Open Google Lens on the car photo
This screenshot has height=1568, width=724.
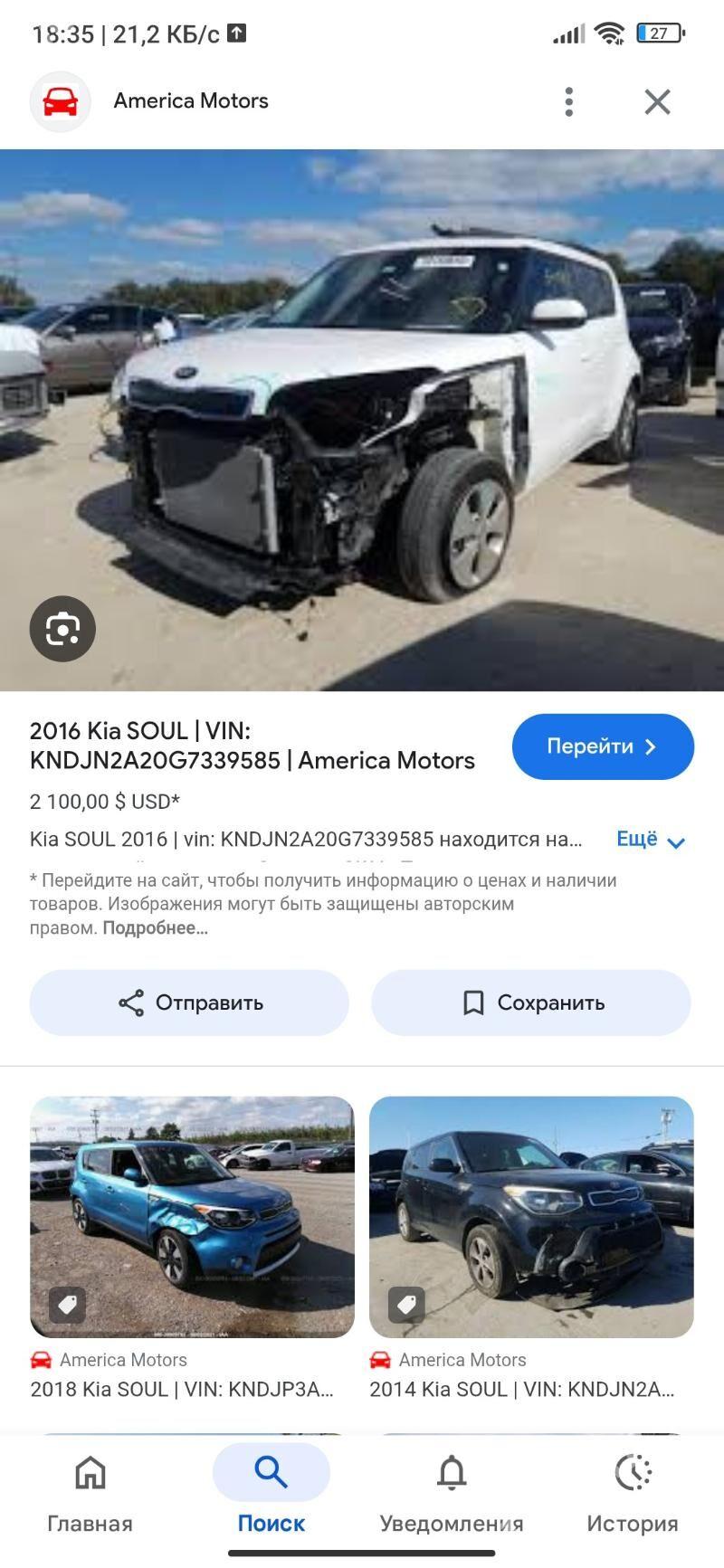point(62,628)
